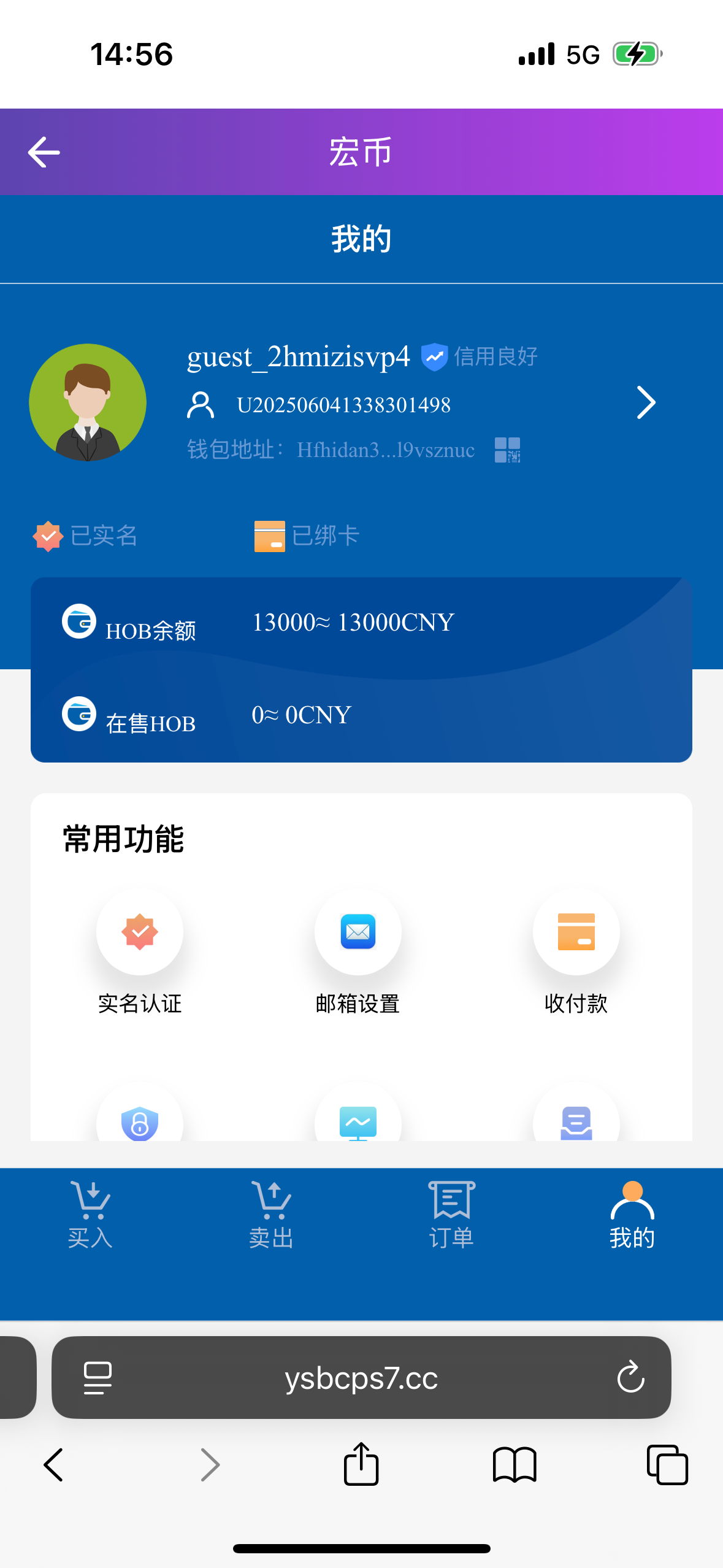Share this page from browser toolbar

(x=361, y=1465)
